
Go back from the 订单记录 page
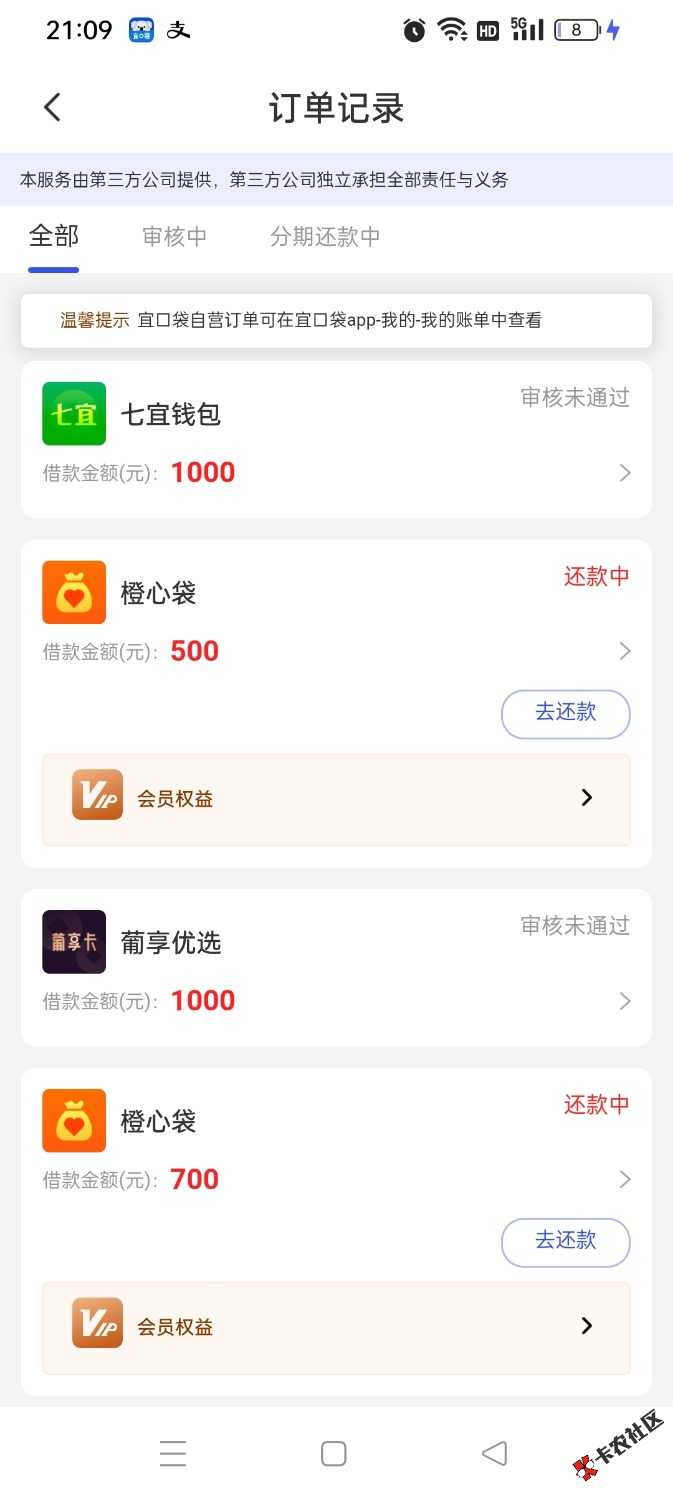pyautogui.click(x=53, y=108)
